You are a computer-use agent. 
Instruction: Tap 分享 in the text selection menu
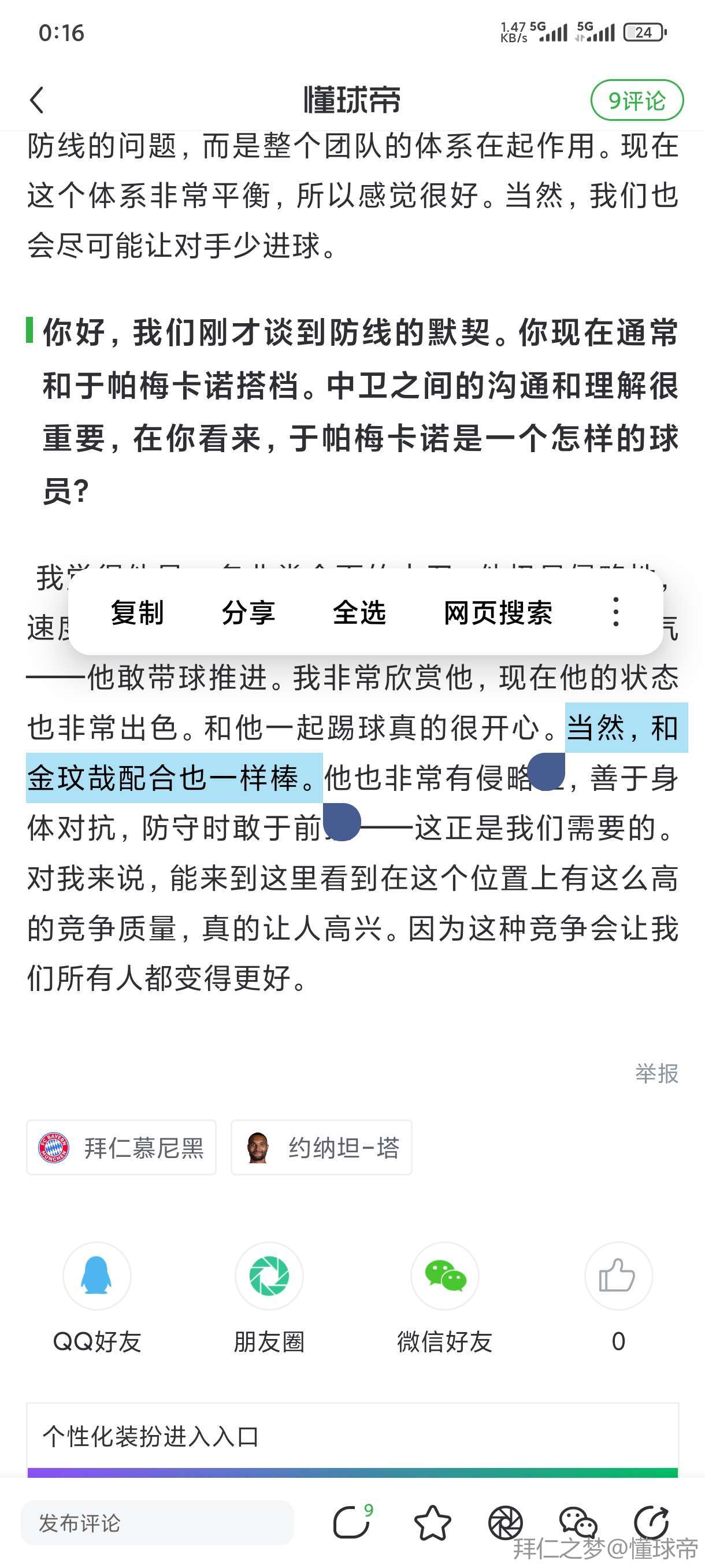248,612
